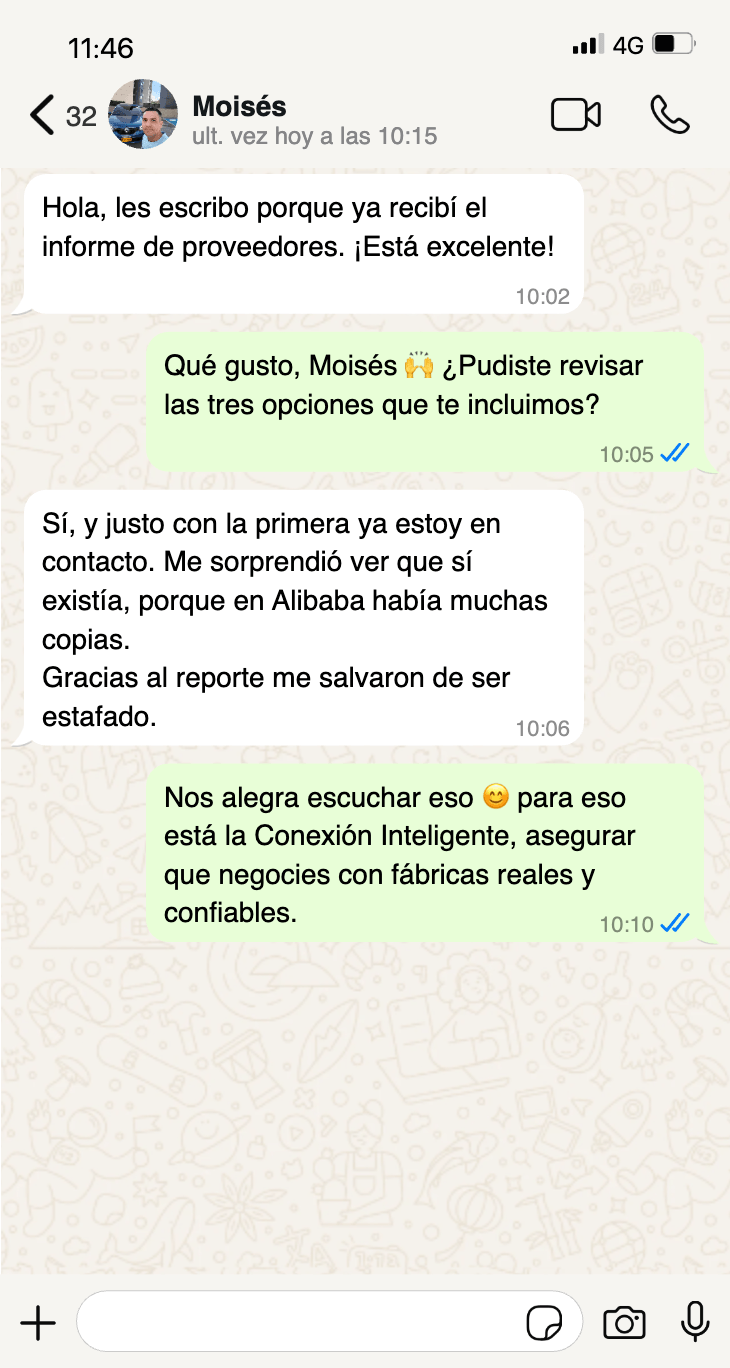Record a voice message with the microphone
730x1368 pixels.
(694, 1322)
